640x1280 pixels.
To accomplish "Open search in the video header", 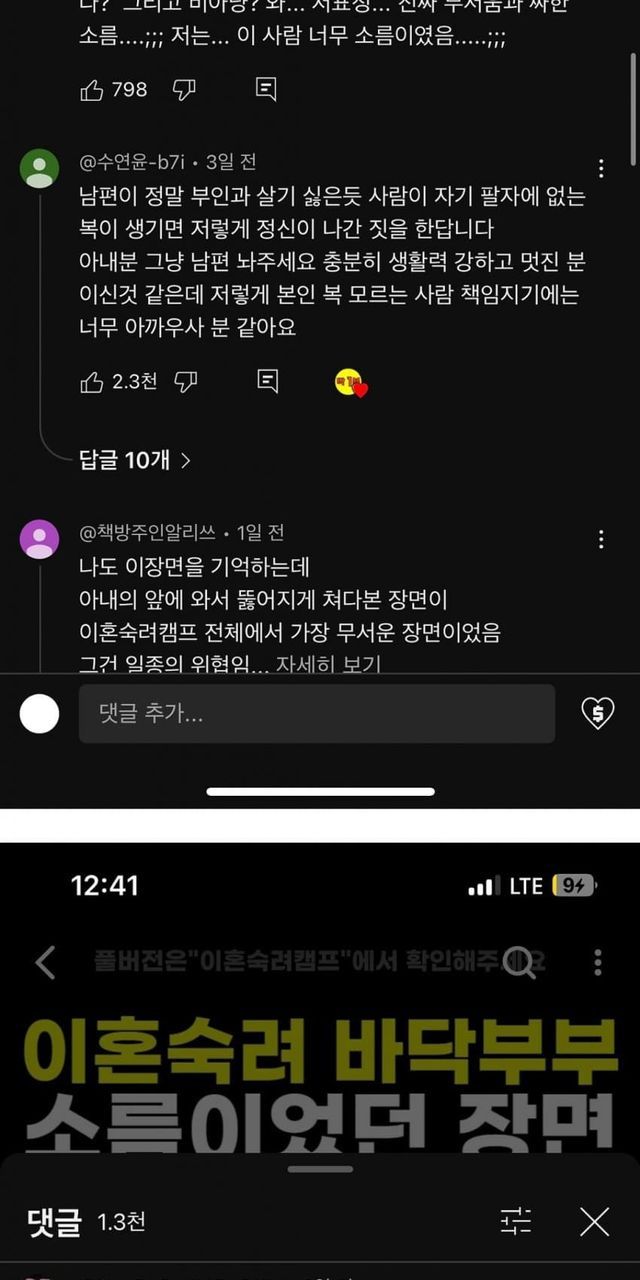I will tap(519, 963).
